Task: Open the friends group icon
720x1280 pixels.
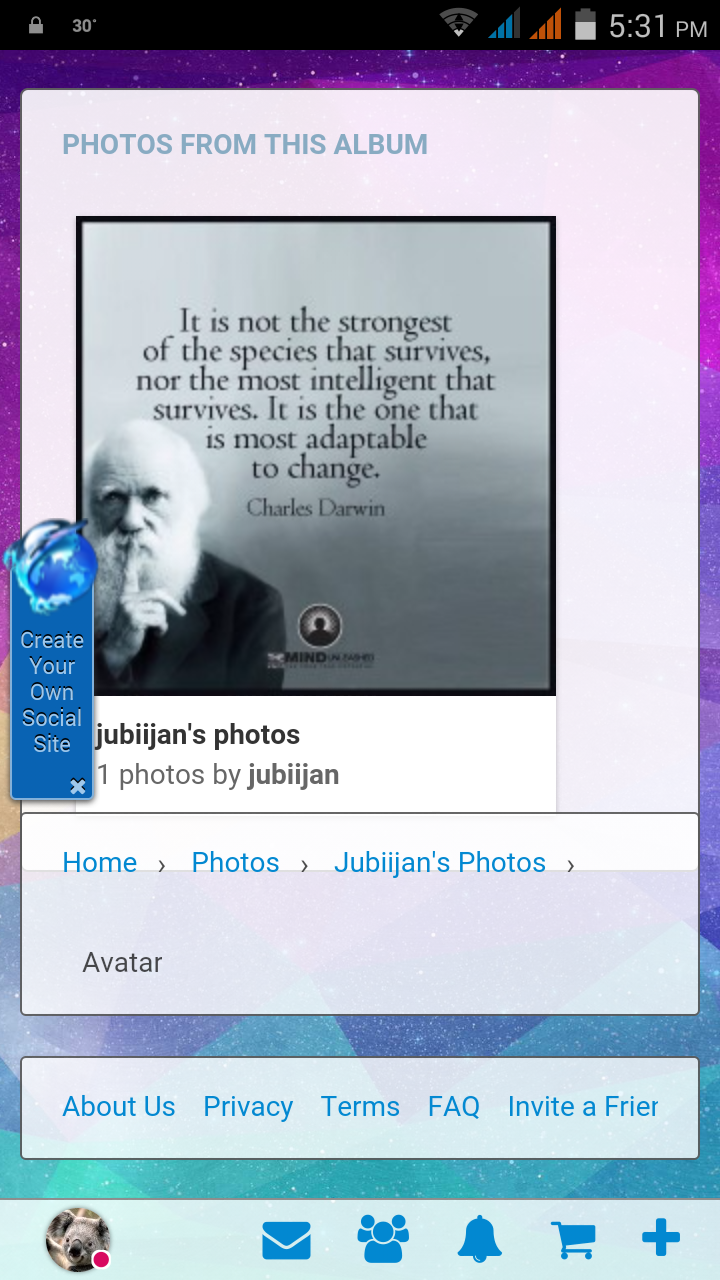Action: pyautogui.click(x=383, y=1240)
